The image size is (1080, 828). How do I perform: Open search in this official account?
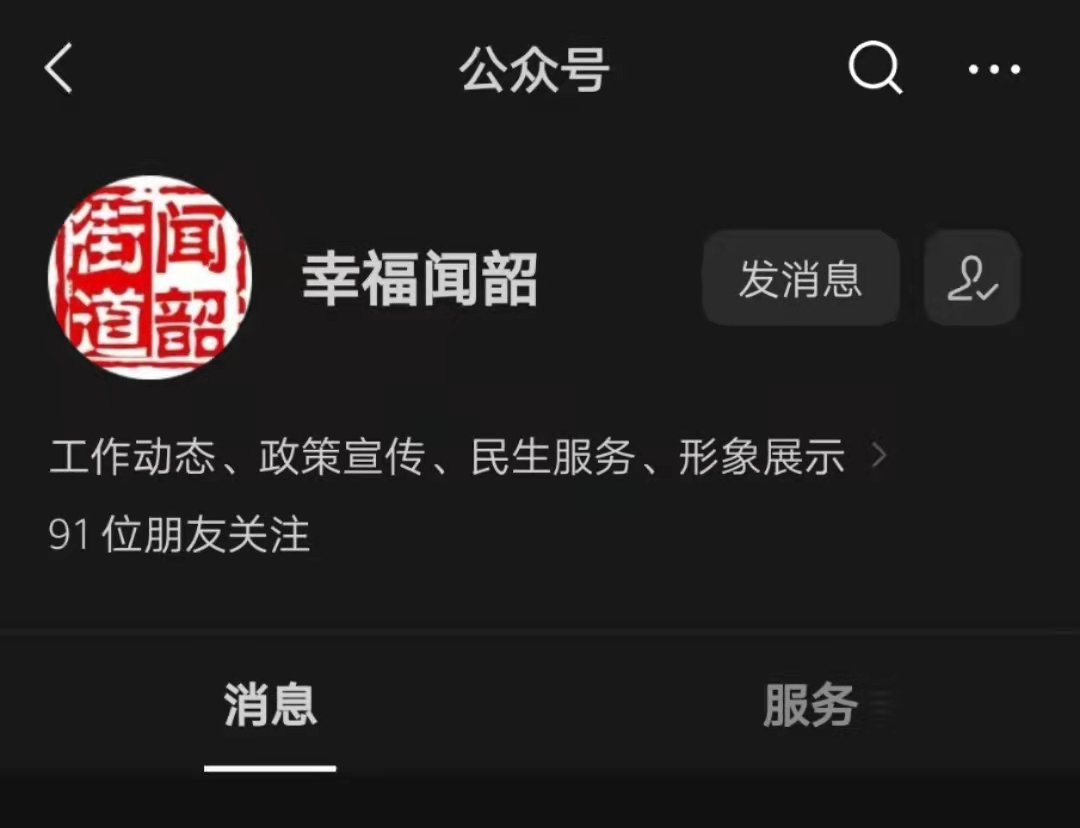click(874, 69)
